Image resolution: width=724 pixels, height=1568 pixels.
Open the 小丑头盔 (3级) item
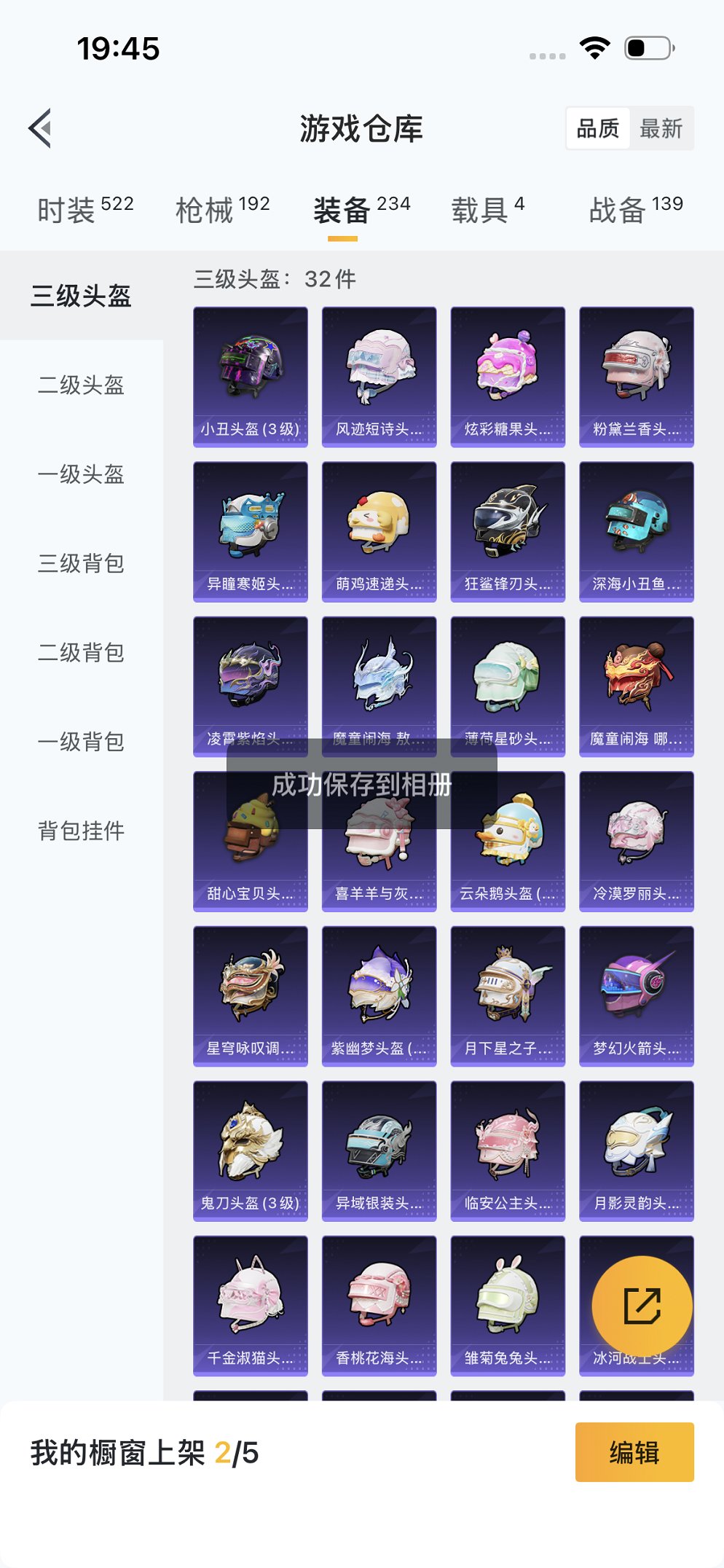click(250, 376)
